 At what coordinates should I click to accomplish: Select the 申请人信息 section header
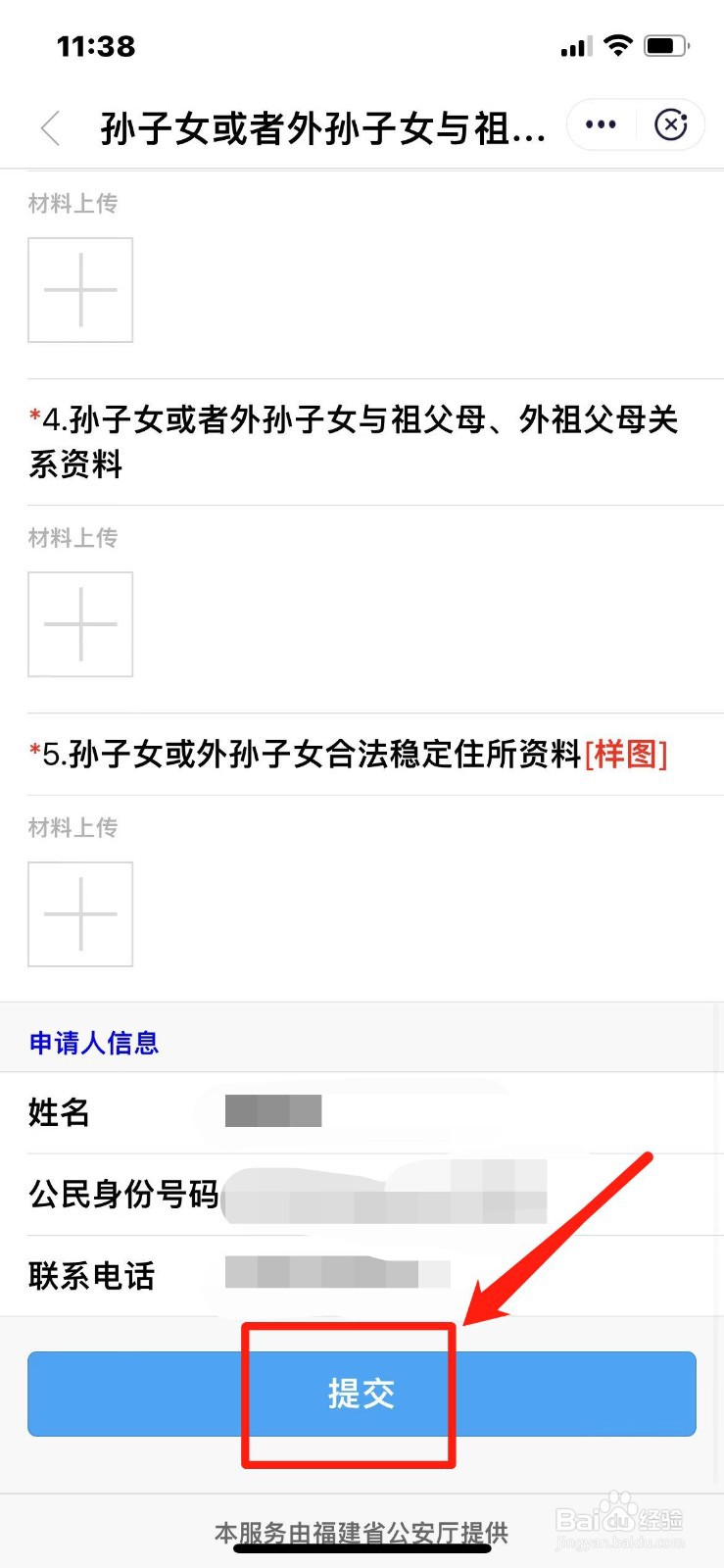[93, 1042]
